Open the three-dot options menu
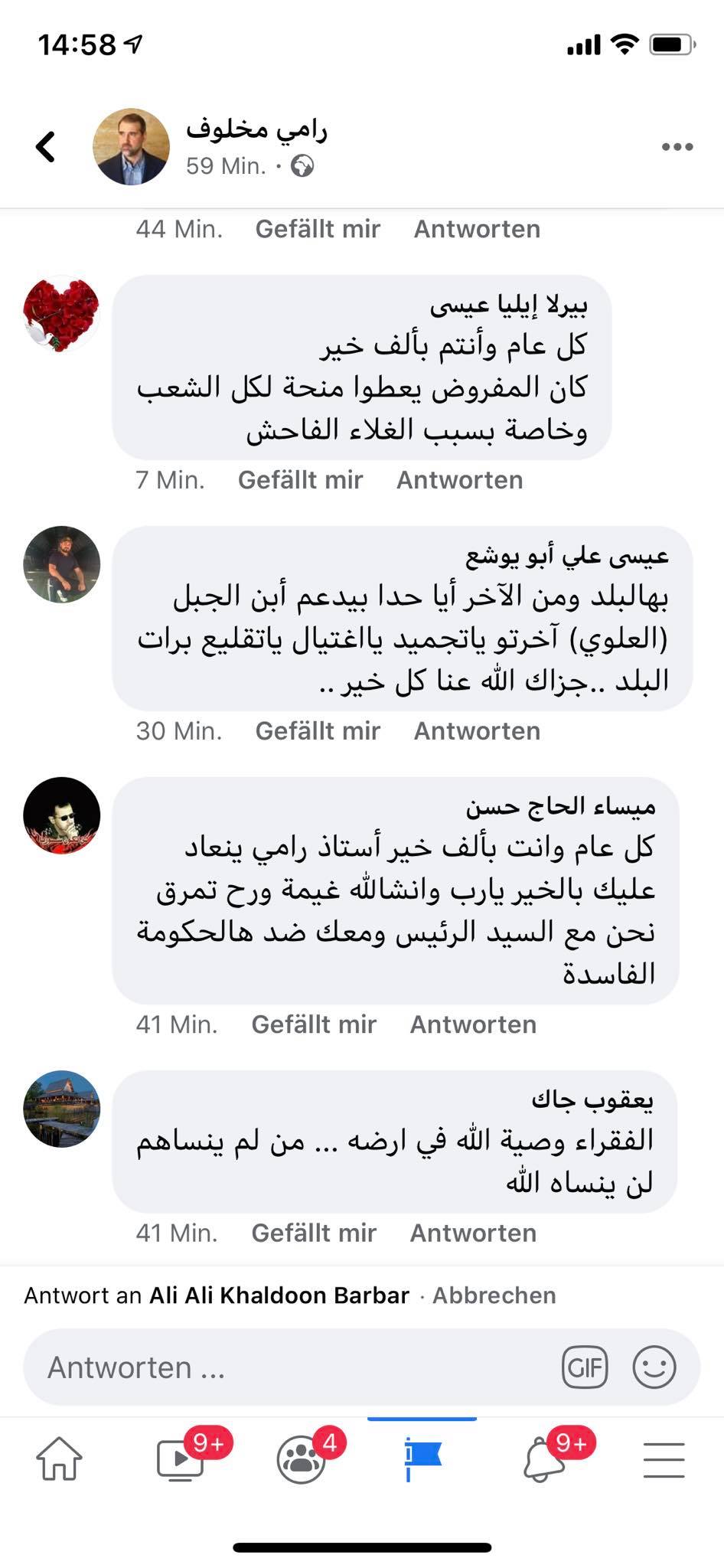724x1568 pixels. click(677, 147)
